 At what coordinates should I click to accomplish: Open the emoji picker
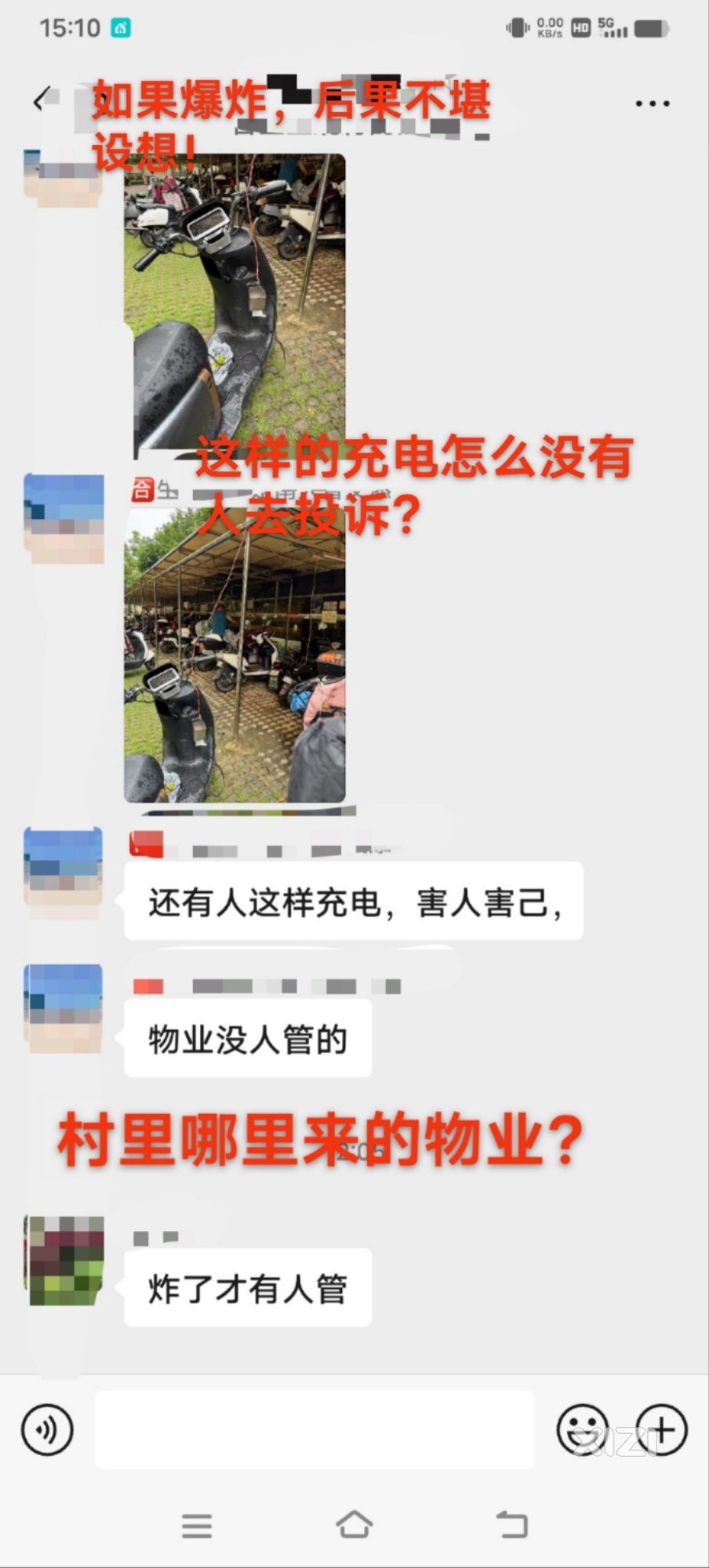[x=582, y=1429]
